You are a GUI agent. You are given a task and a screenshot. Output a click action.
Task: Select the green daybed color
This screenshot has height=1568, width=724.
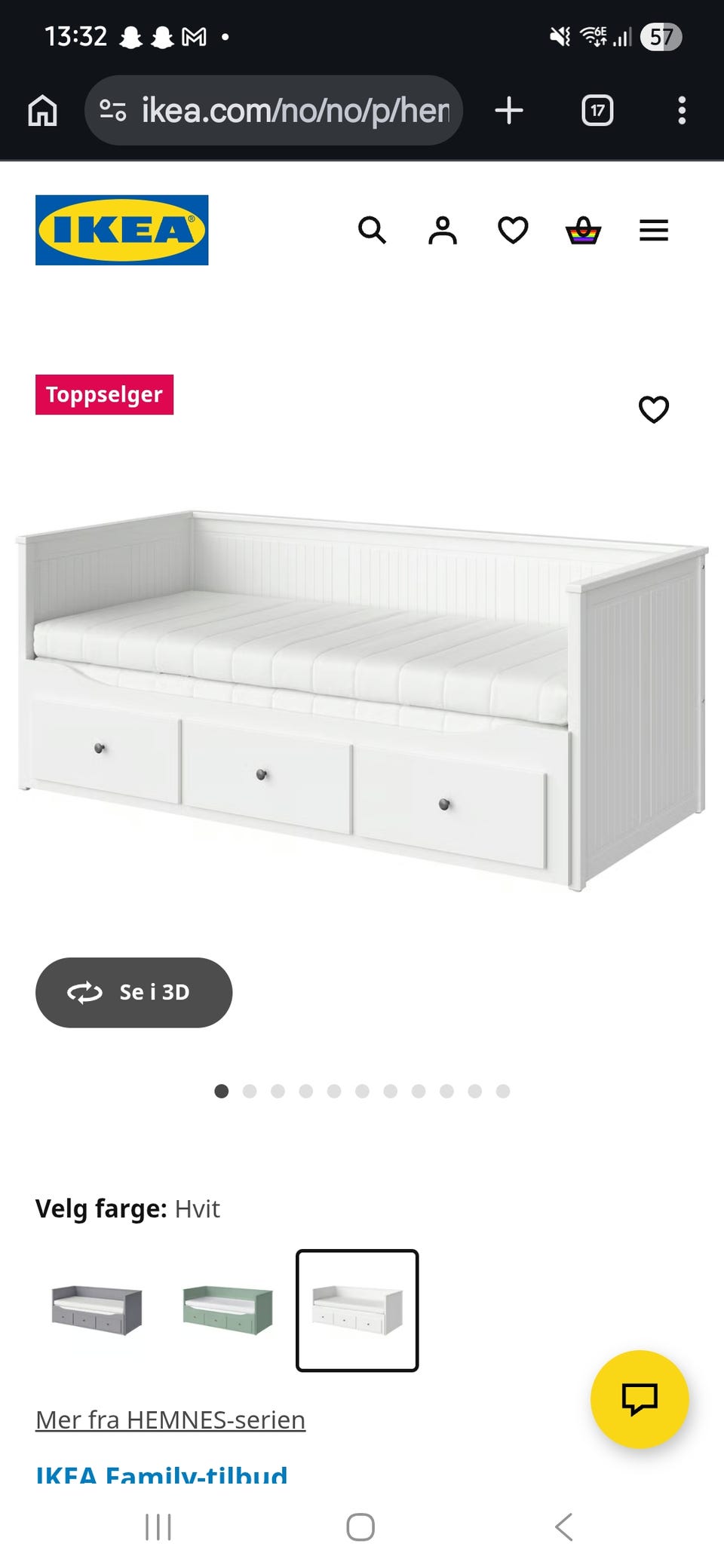[227, 1310]
